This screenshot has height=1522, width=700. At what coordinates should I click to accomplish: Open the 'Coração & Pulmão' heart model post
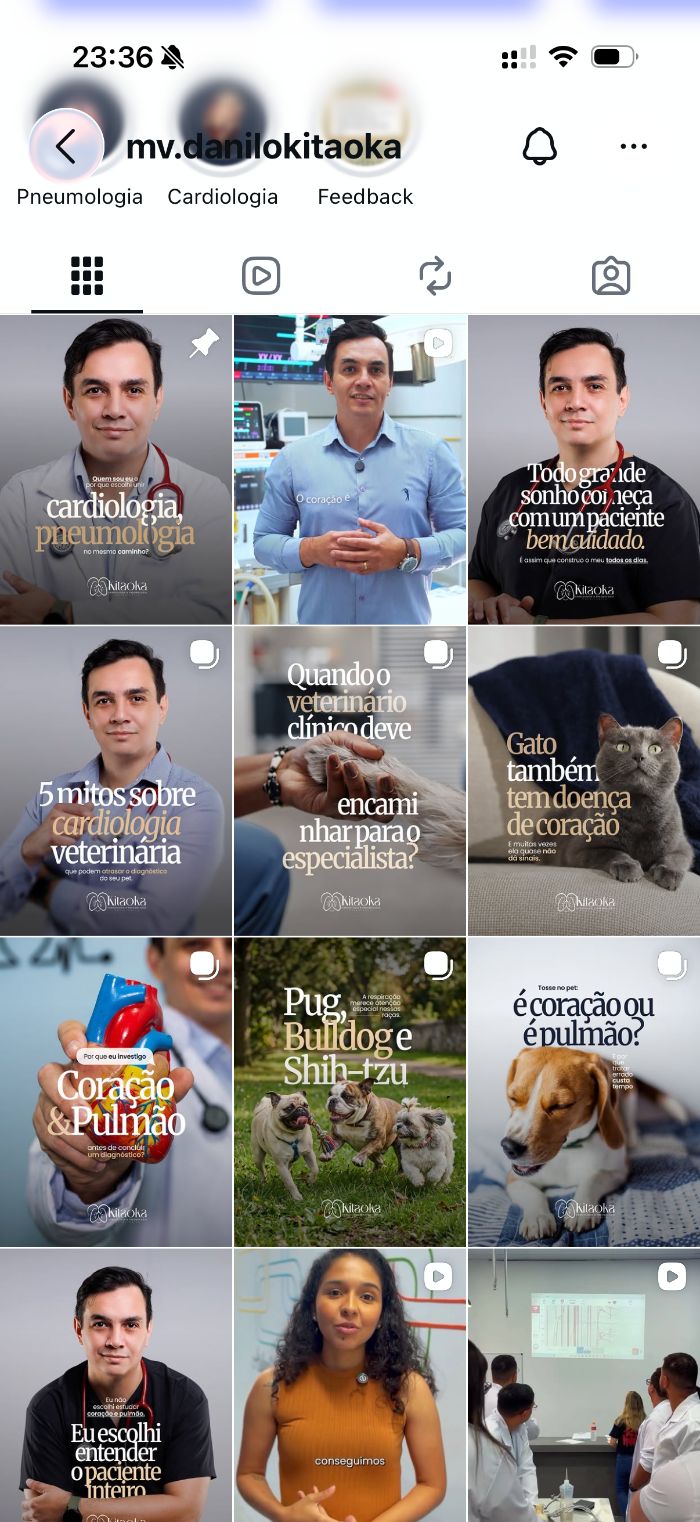[x=116, y=1092]
